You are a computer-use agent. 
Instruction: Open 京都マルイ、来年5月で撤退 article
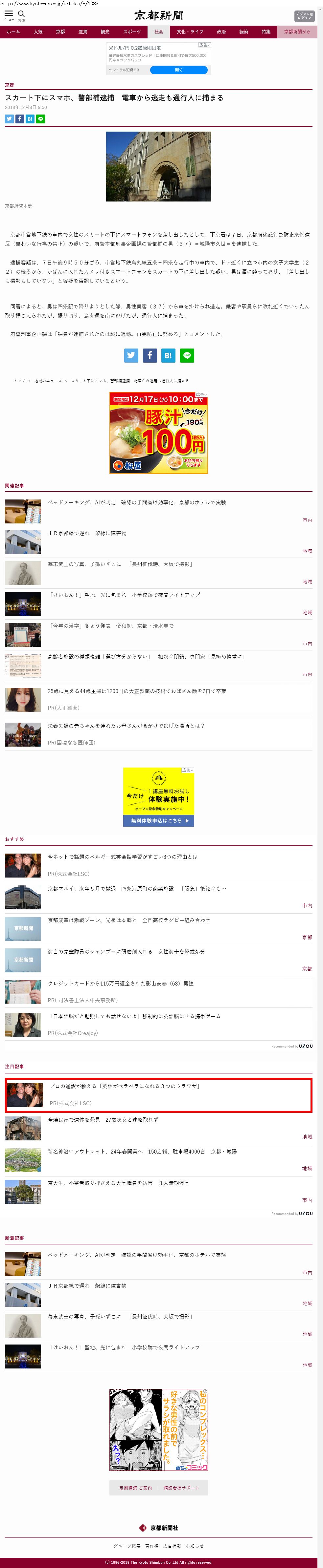click(137, 889)
